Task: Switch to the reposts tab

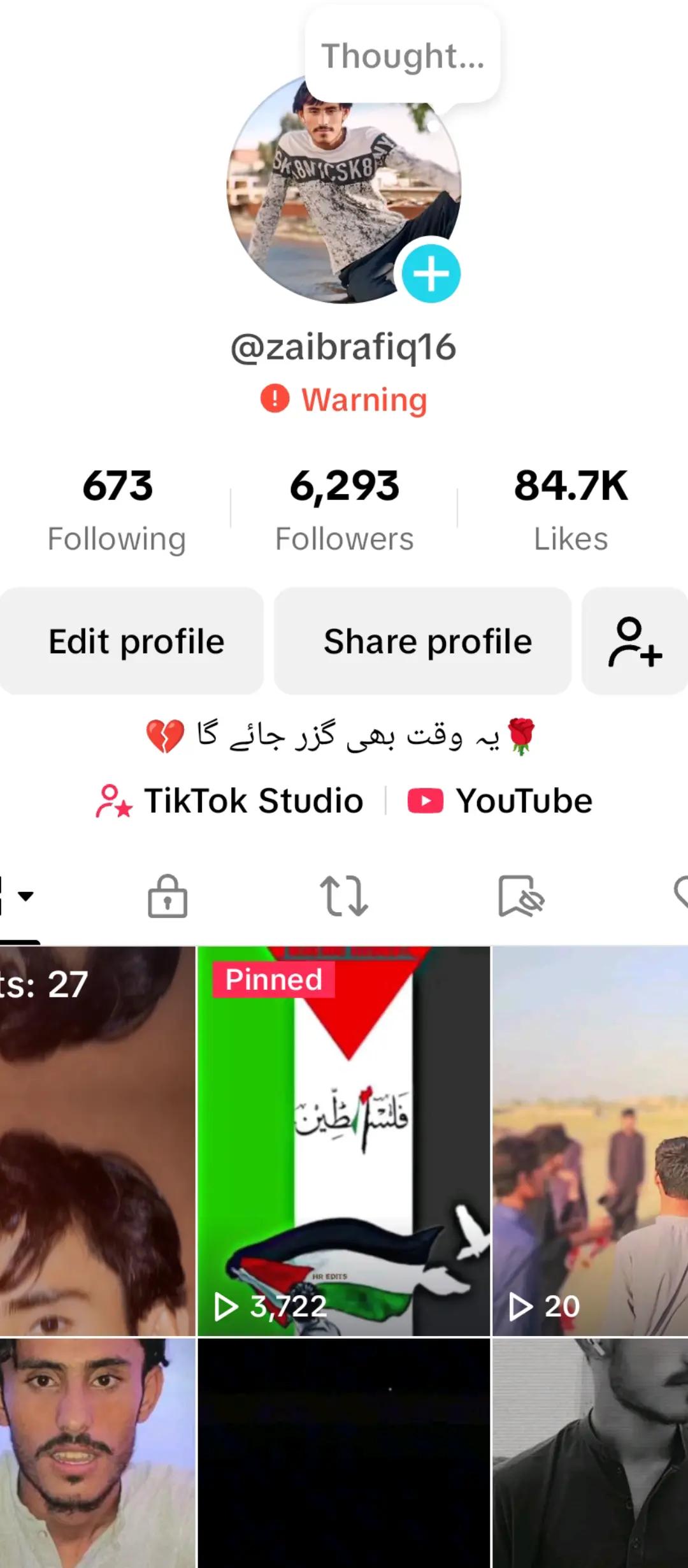Action: (344, 896)
